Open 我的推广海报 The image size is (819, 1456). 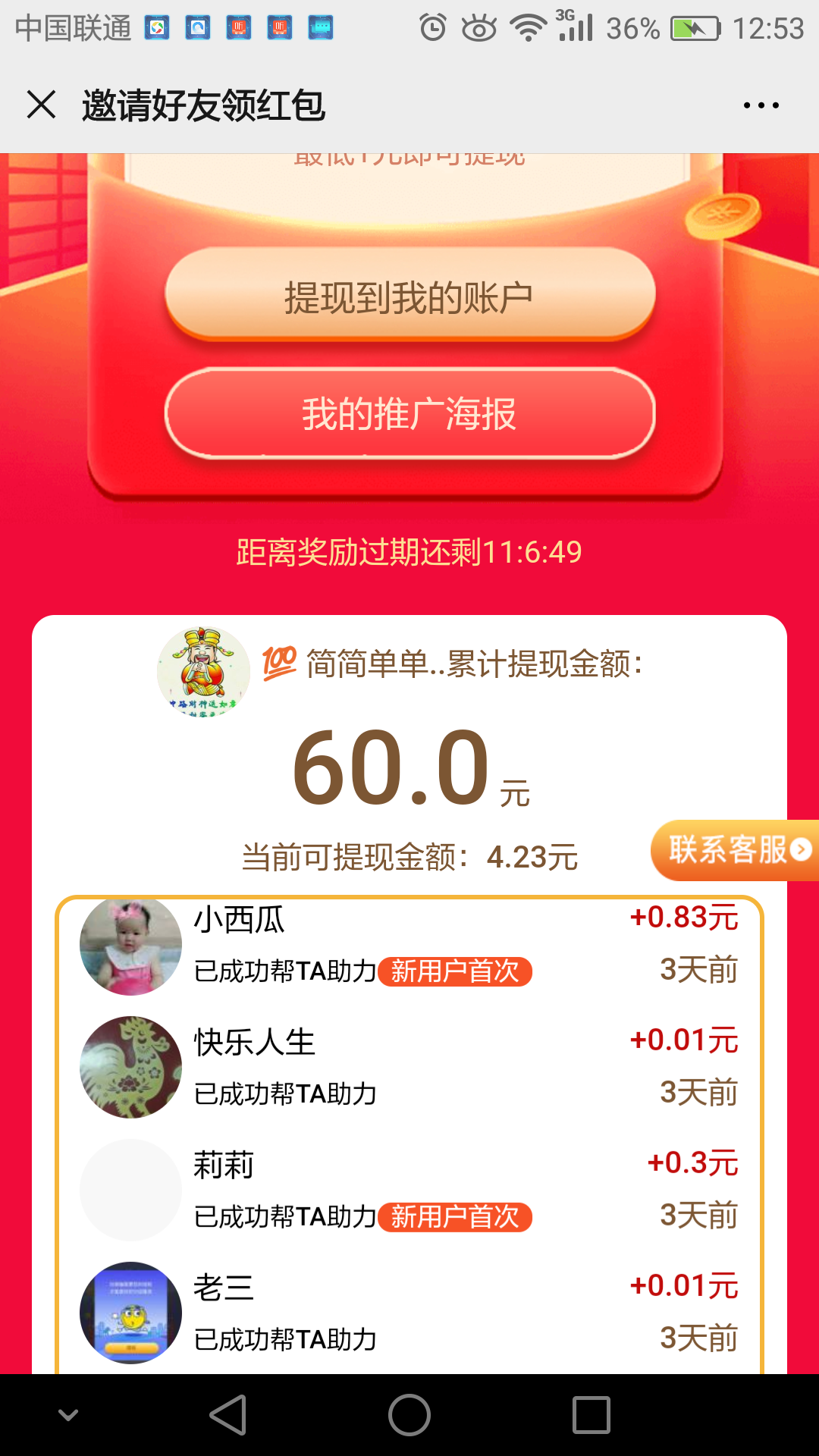pos(409,414)
